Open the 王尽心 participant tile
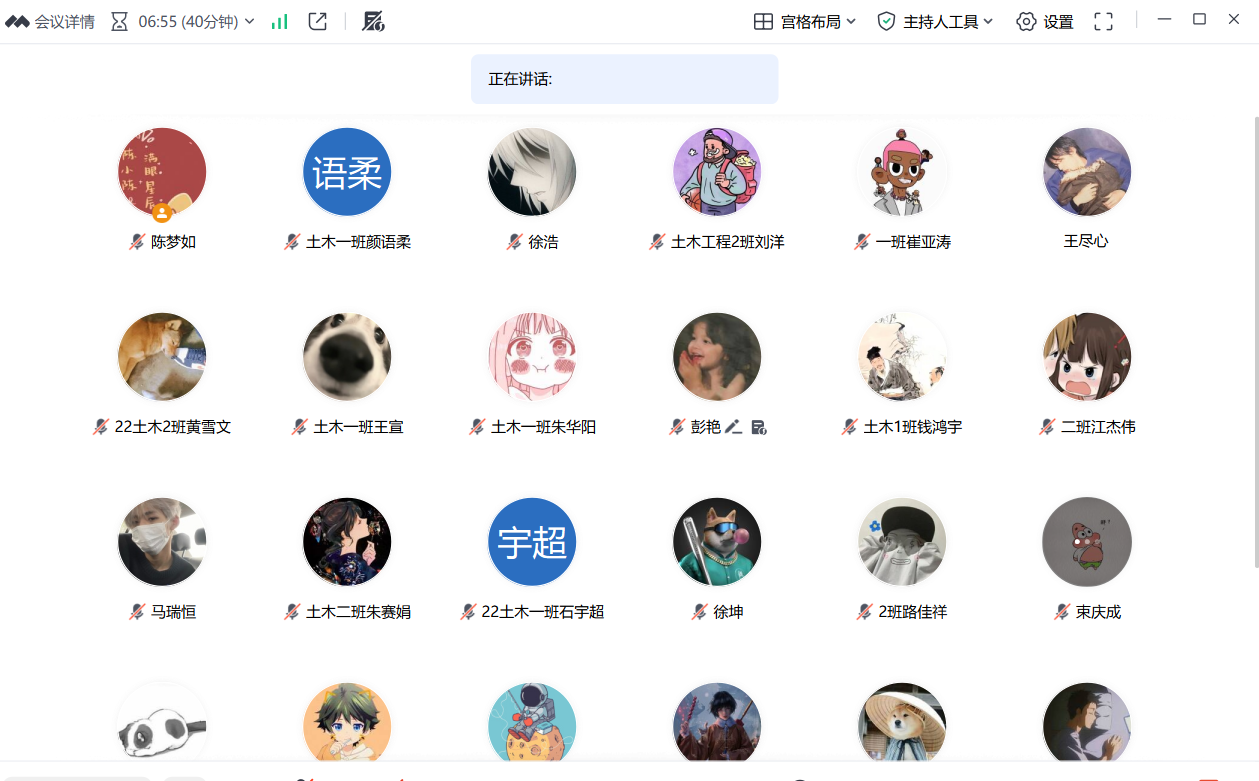Screen dimensions: 1259x781 coord(1087,172)
